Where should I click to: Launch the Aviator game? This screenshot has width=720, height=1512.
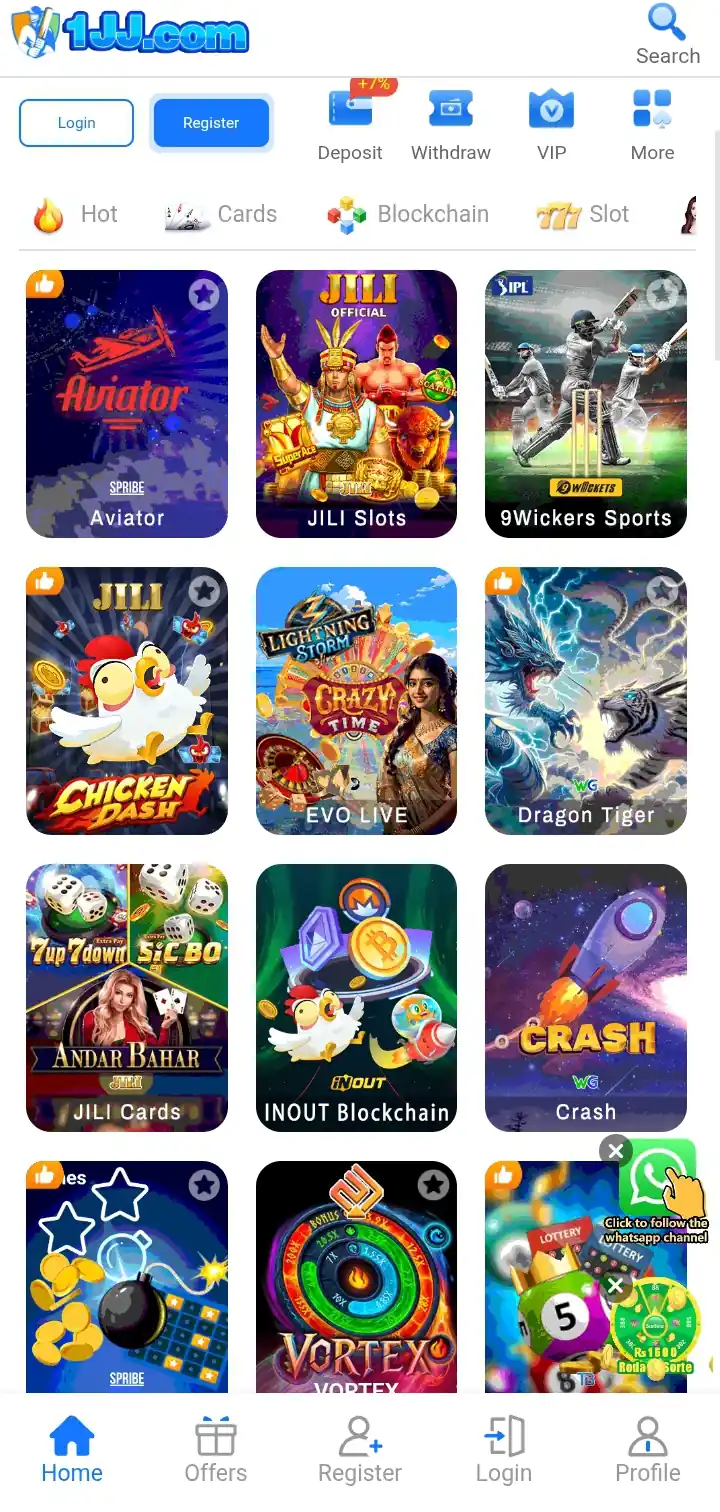point(127,404)
